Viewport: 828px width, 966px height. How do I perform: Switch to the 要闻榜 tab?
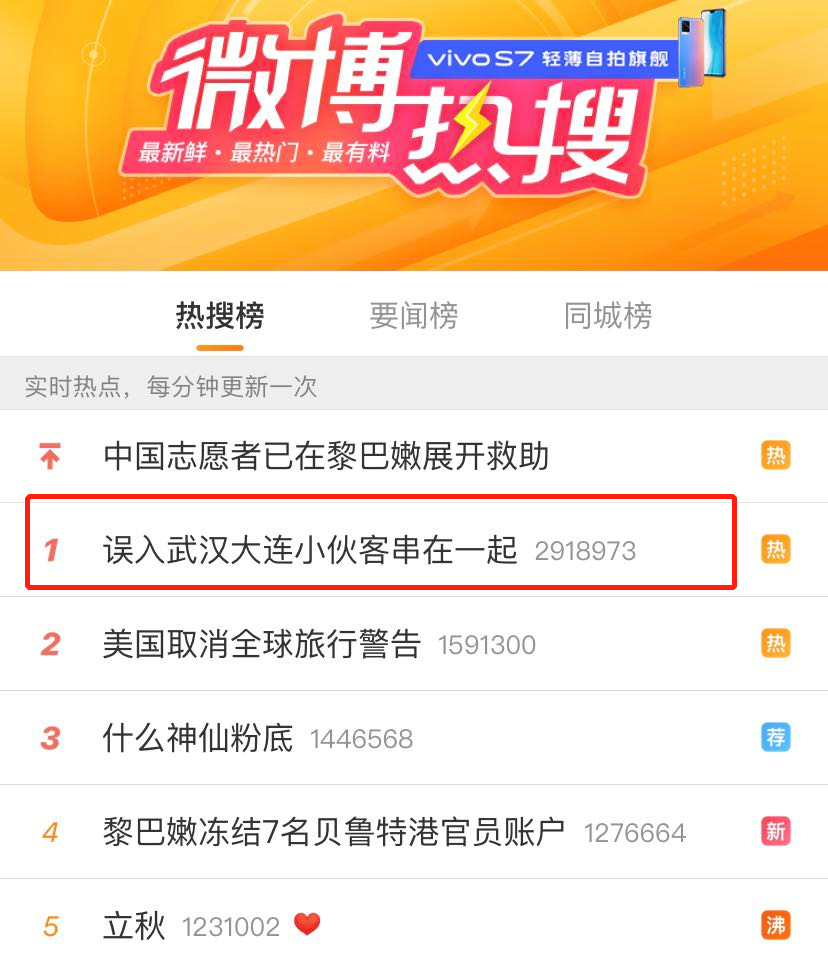pos(413,316)
